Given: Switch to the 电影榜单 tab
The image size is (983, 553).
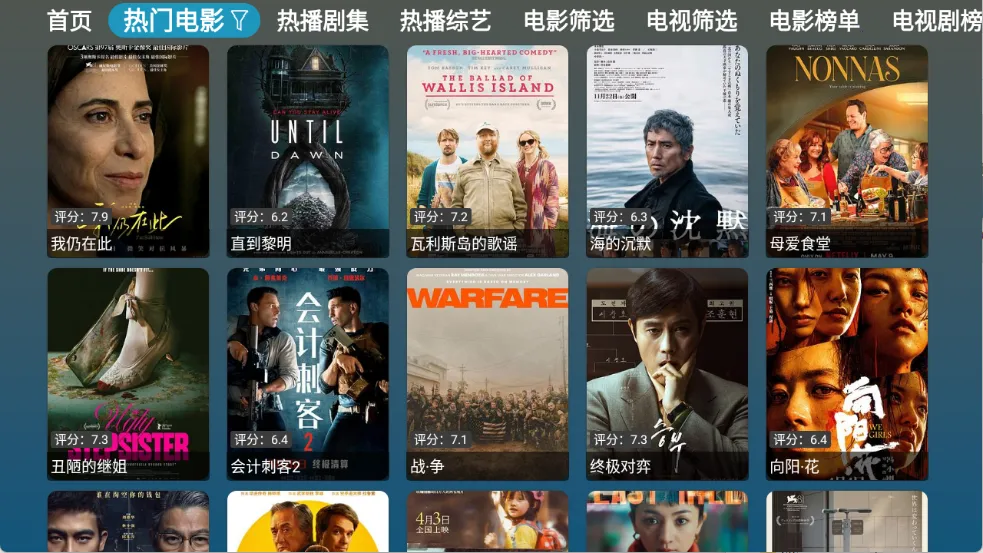Looking at the screenshot, I should pos(814,21).
